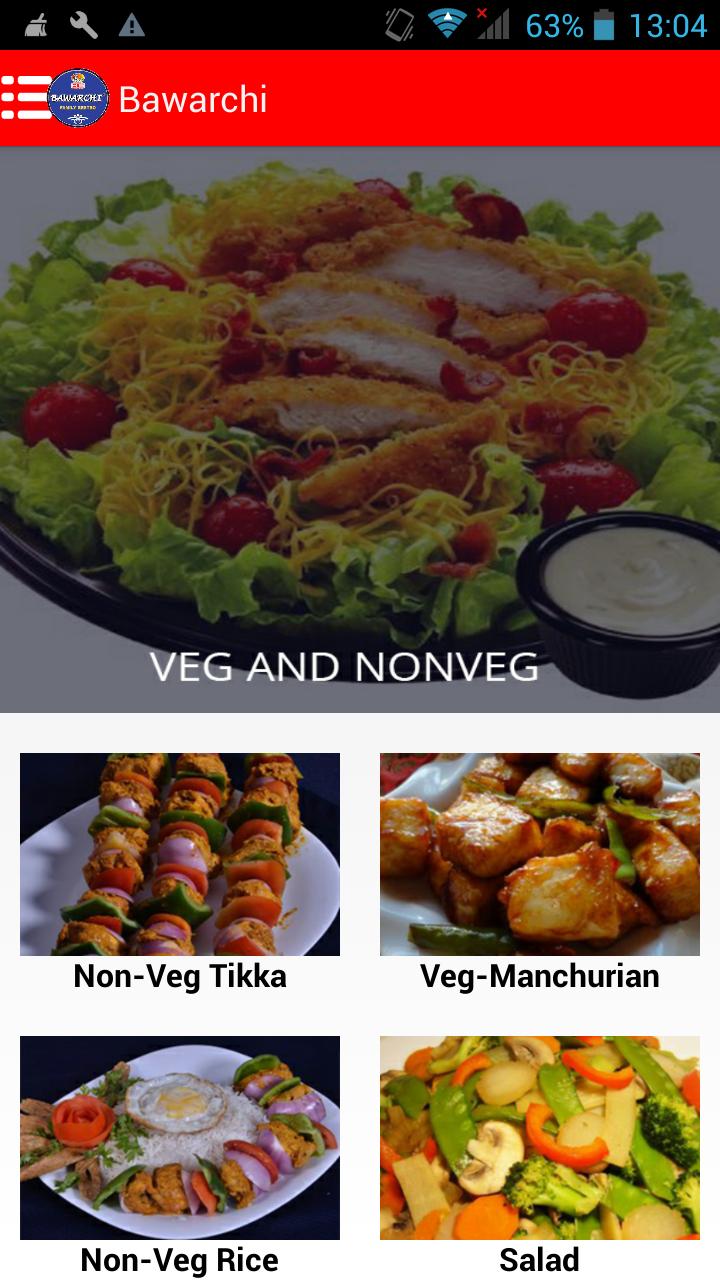Open the hamburger drawer menu
Screen dimensions: 720x1280
point(26,98)
